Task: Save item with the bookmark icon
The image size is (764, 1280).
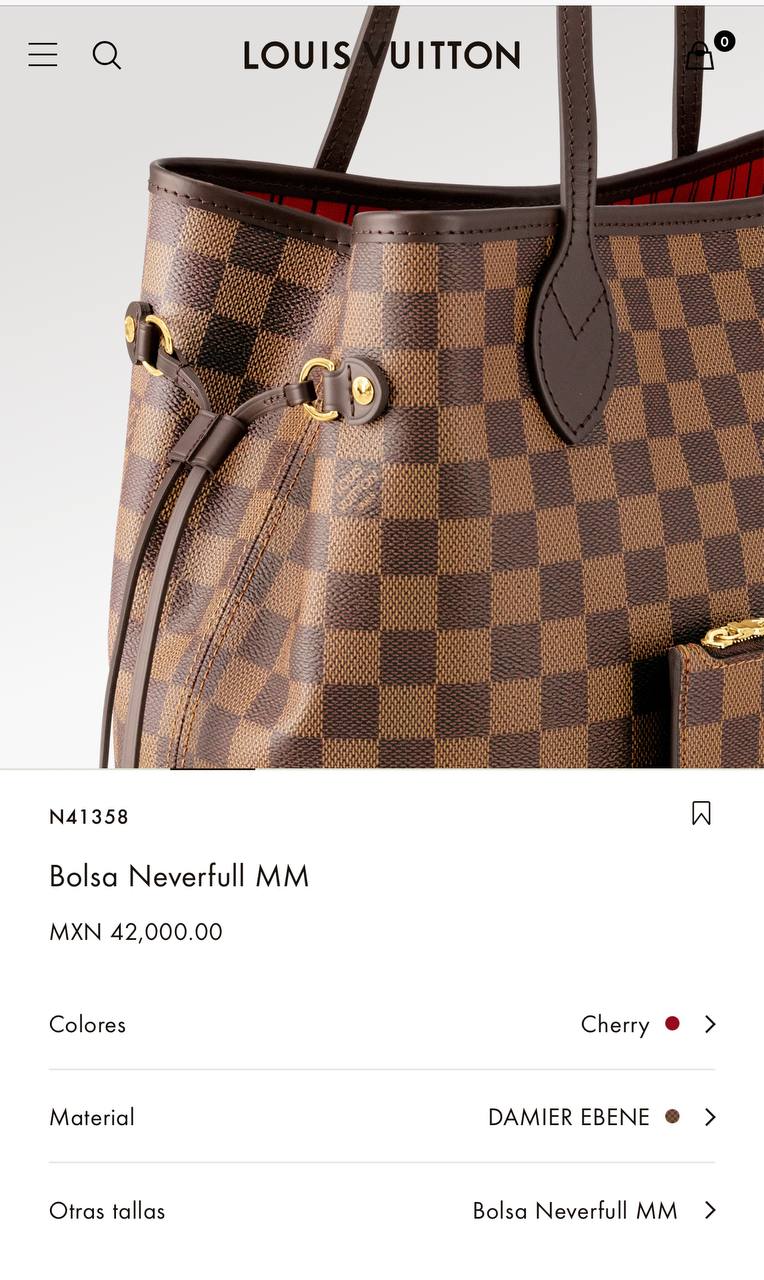Action: click(x=701, y=813)
